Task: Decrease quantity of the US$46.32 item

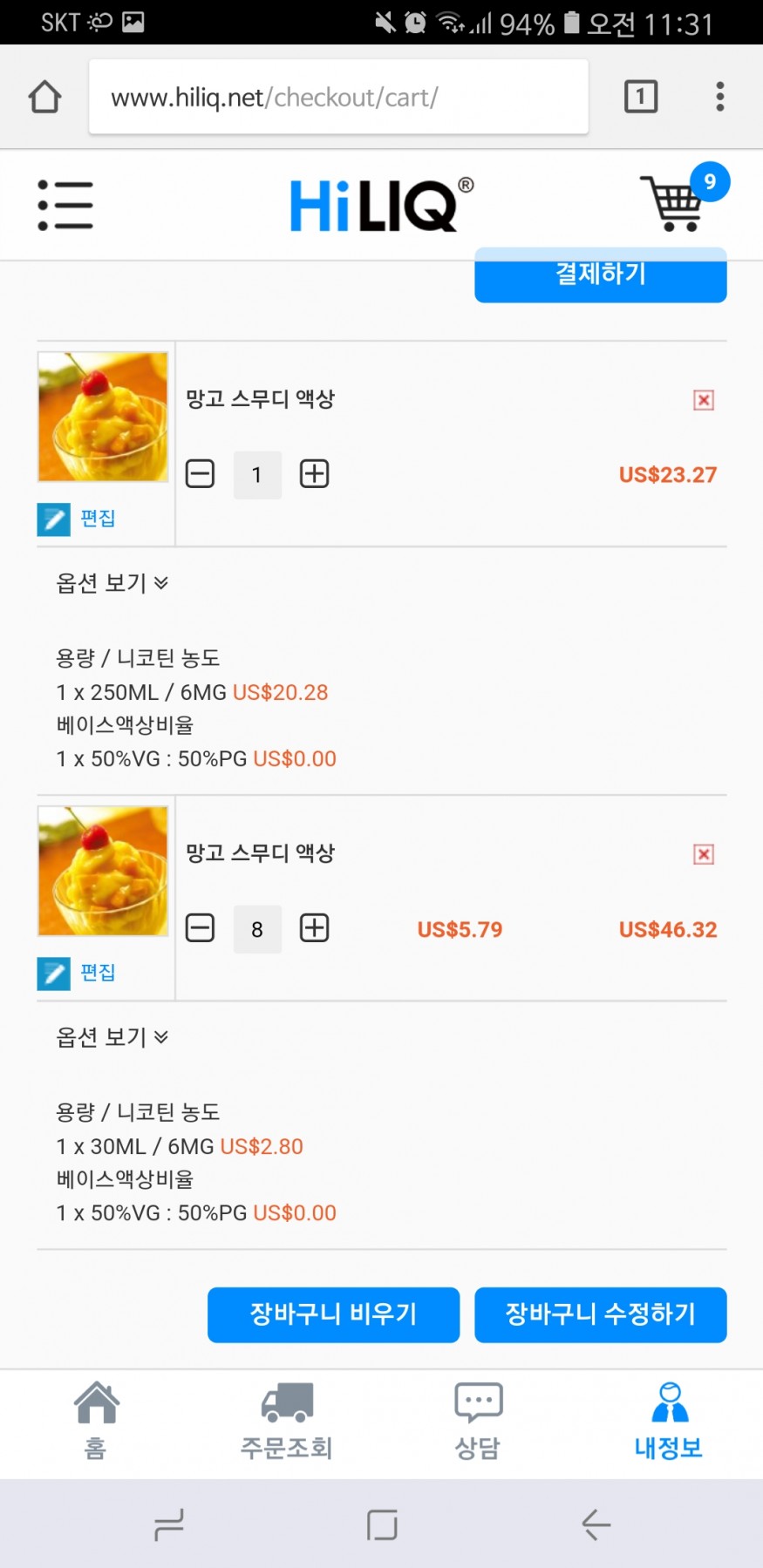Action: point(200,928)
